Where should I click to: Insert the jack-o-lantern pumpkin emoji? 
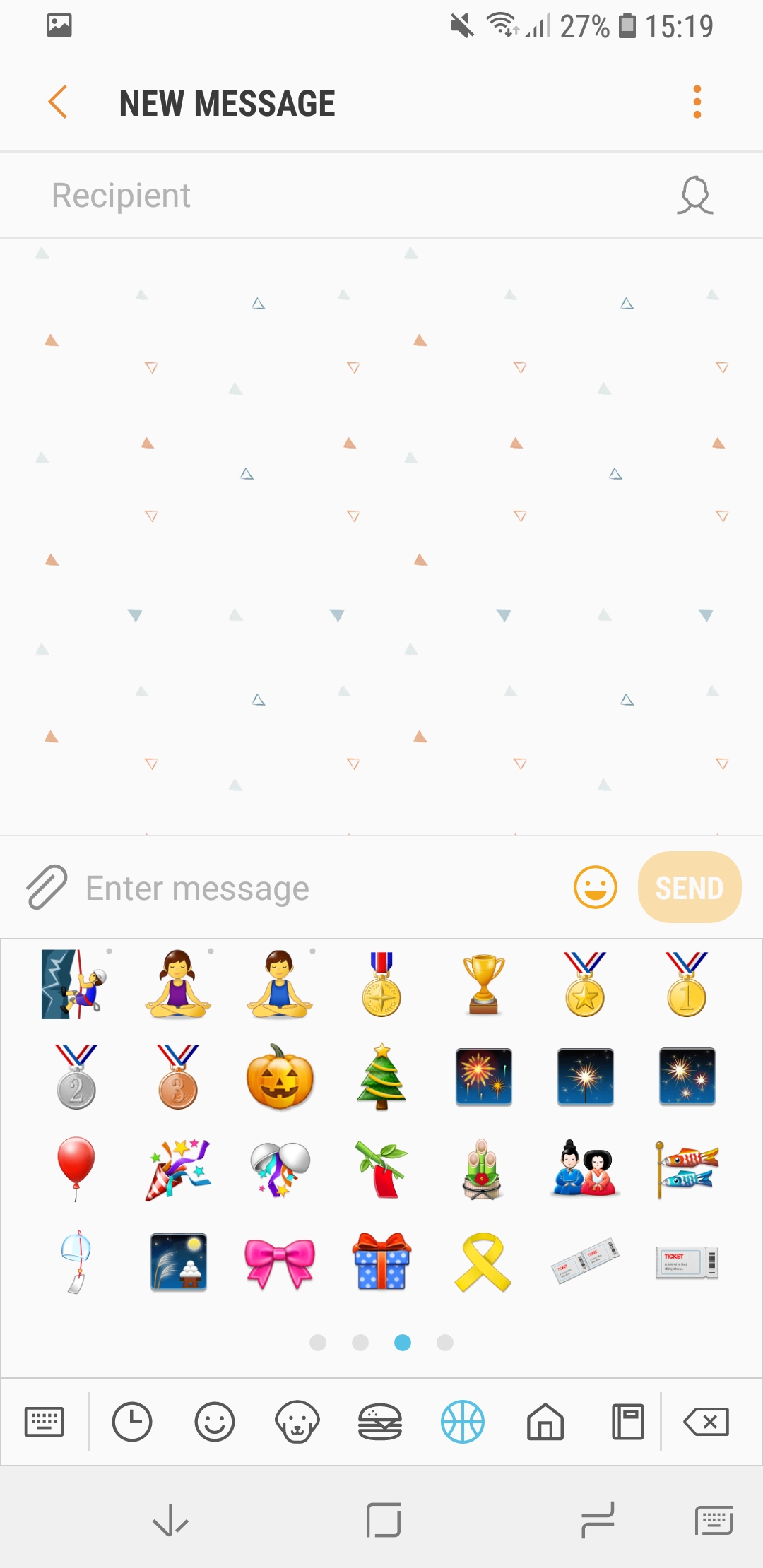pyautogui.click(x=280, y=1077)
